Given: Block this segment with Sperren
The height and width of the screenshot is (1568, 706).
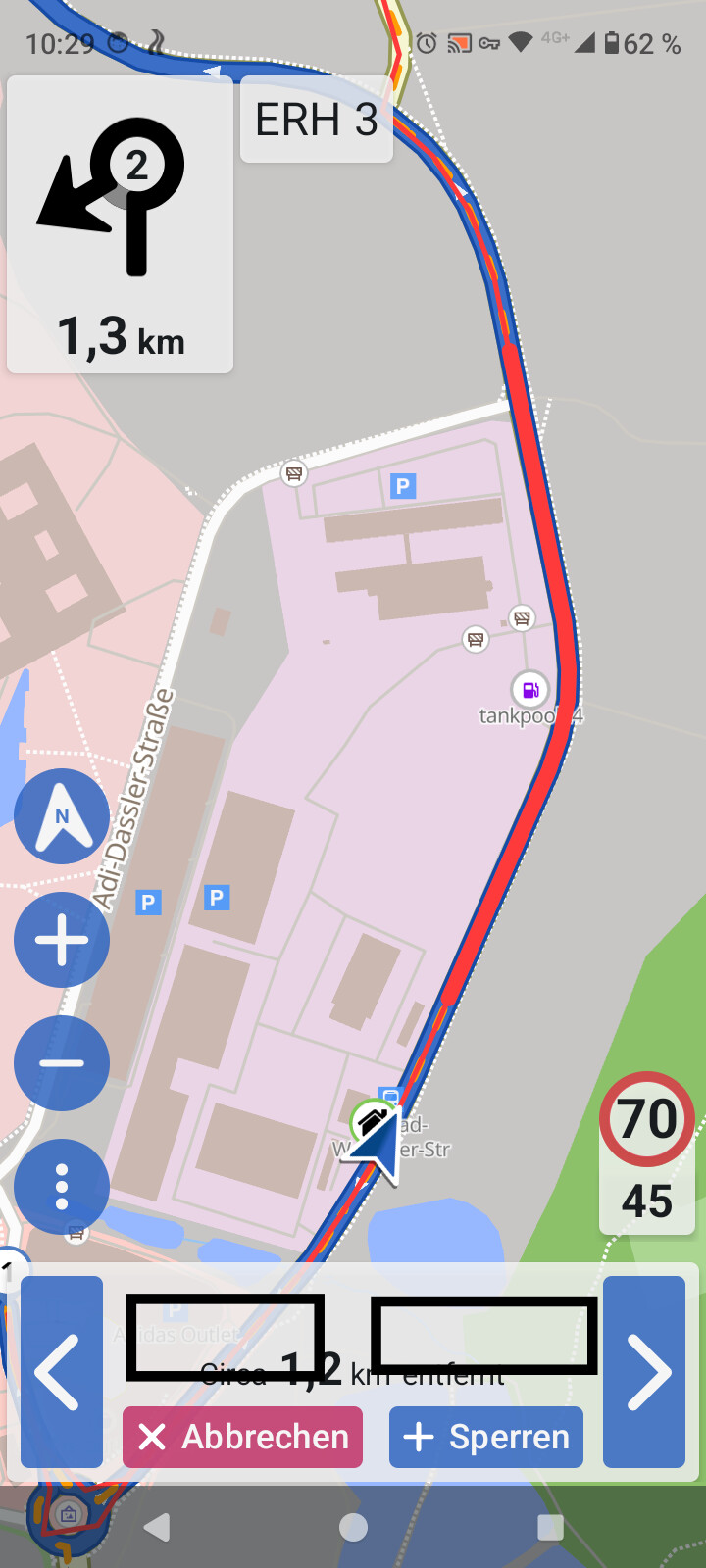Looking at the screenshot, I should 486,1437.
